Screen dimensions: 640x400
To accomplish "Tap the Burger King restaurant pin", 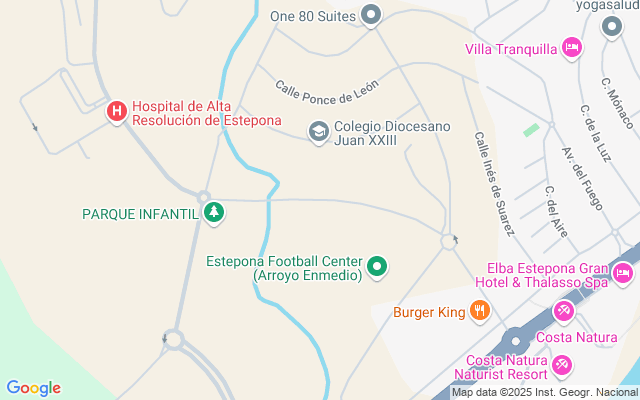I will (479, 312).
